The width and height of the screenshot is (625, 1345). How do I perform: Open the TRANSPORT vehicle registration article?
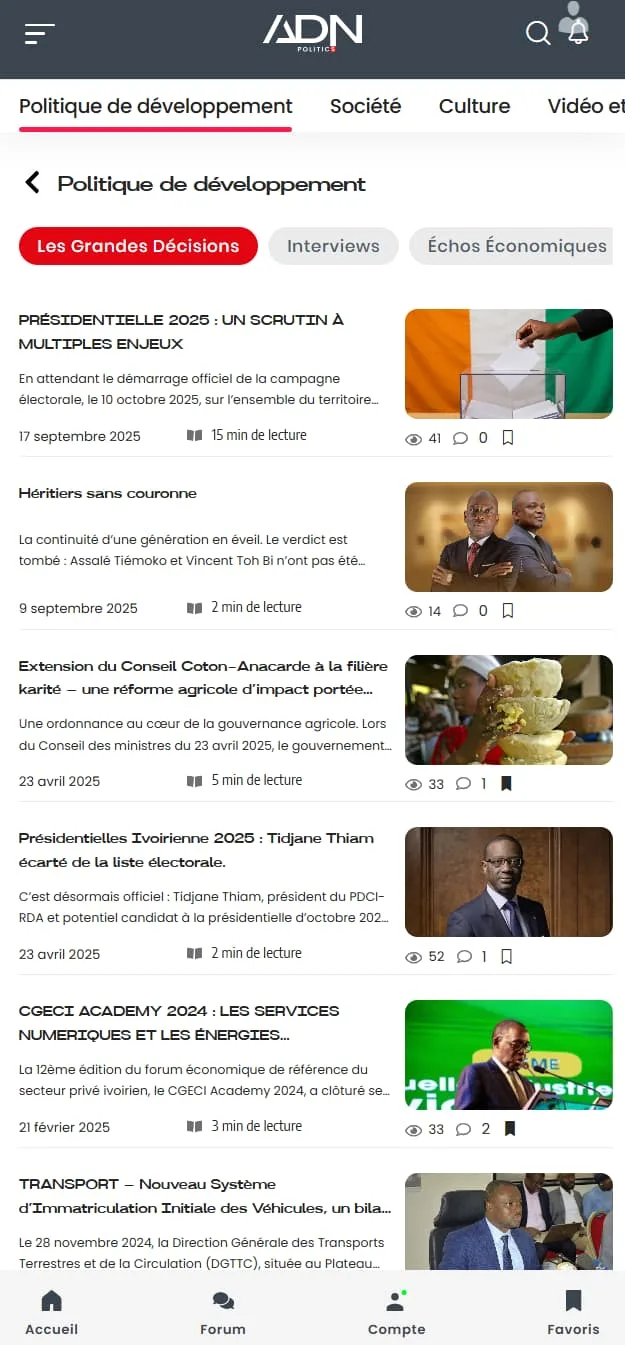click(204, 1196)
